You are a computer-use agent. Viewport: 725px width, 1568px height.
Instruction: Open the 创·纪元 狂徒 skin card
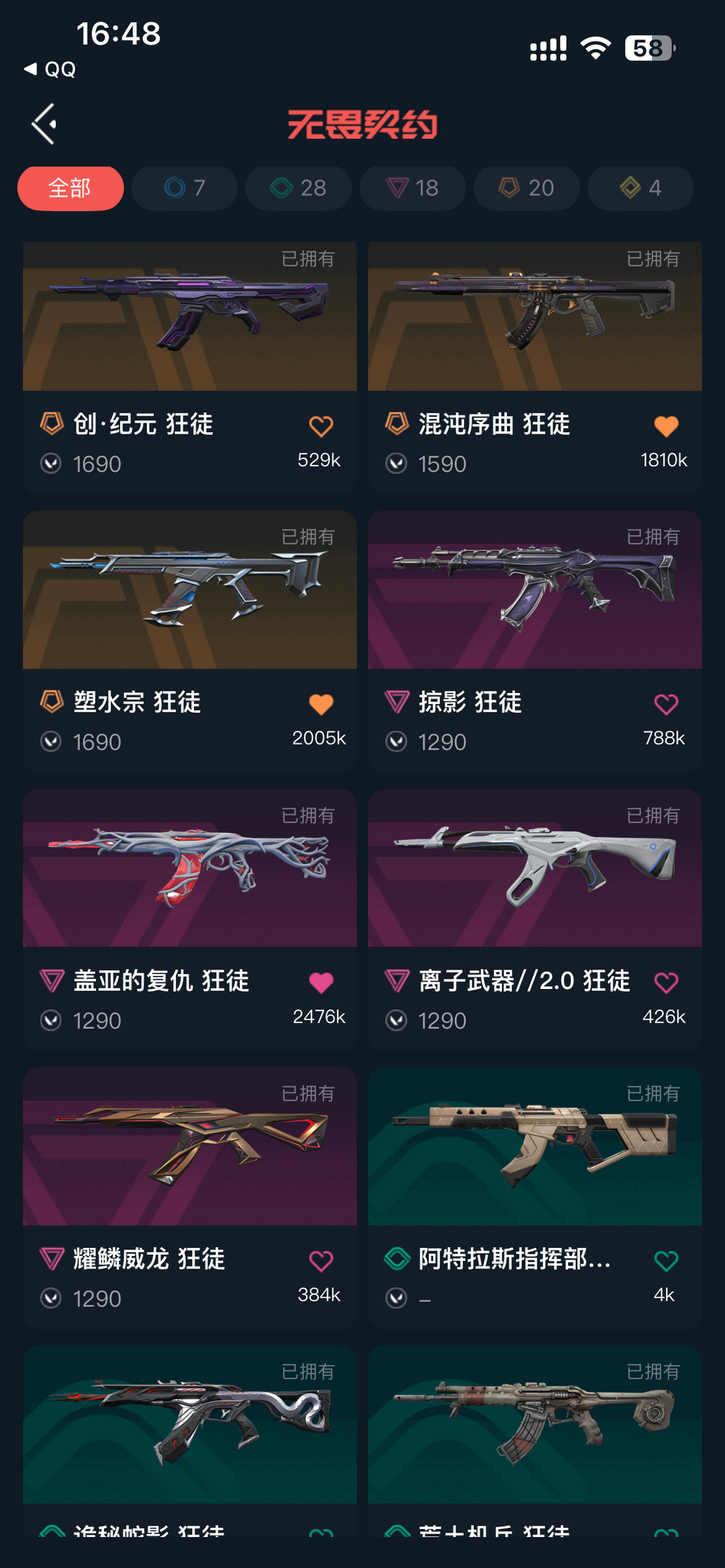pyautogui.click(x=190, y=368)
